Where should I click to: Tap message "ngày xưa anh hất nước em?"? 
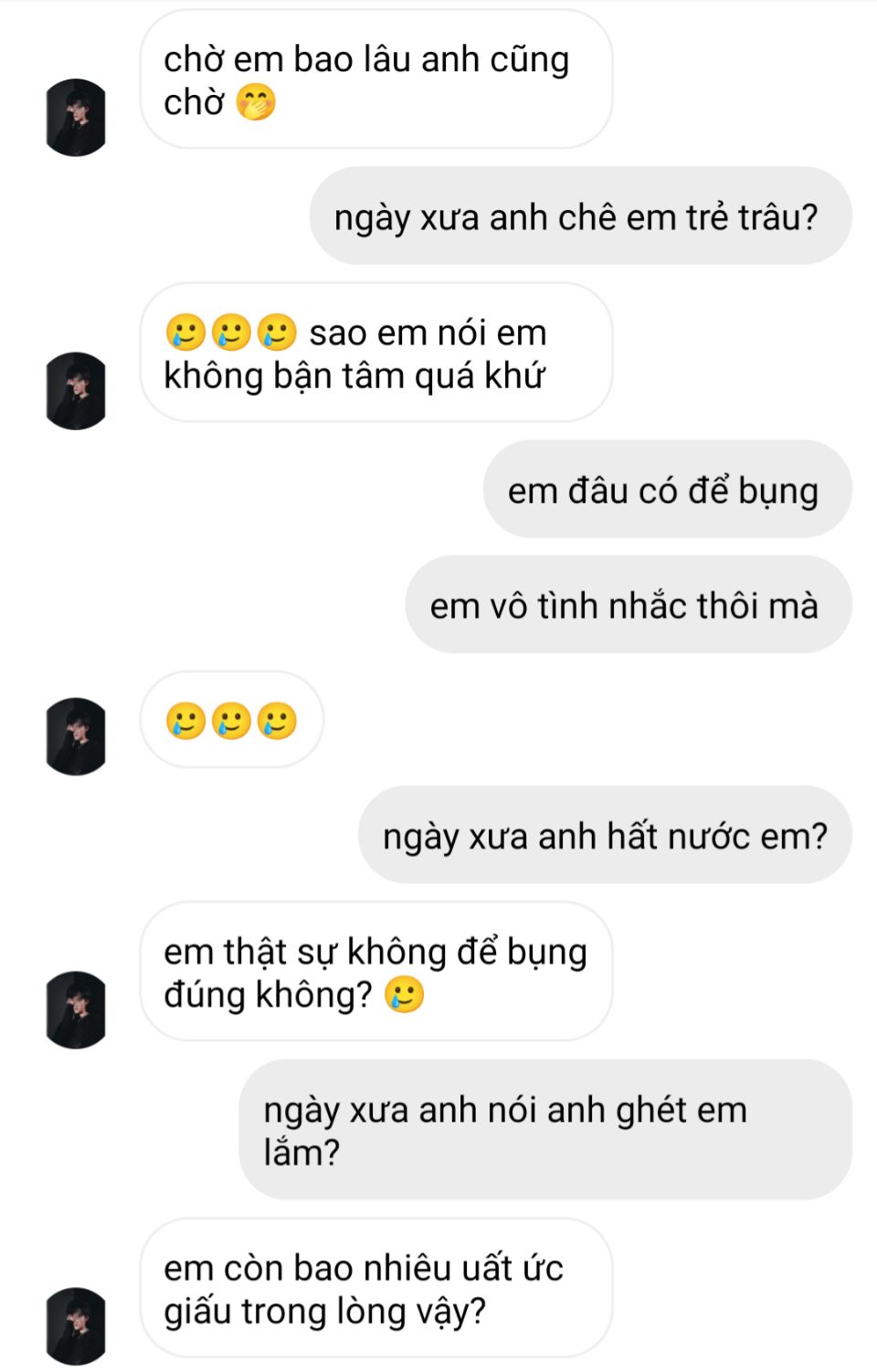[x=605, y=835]
